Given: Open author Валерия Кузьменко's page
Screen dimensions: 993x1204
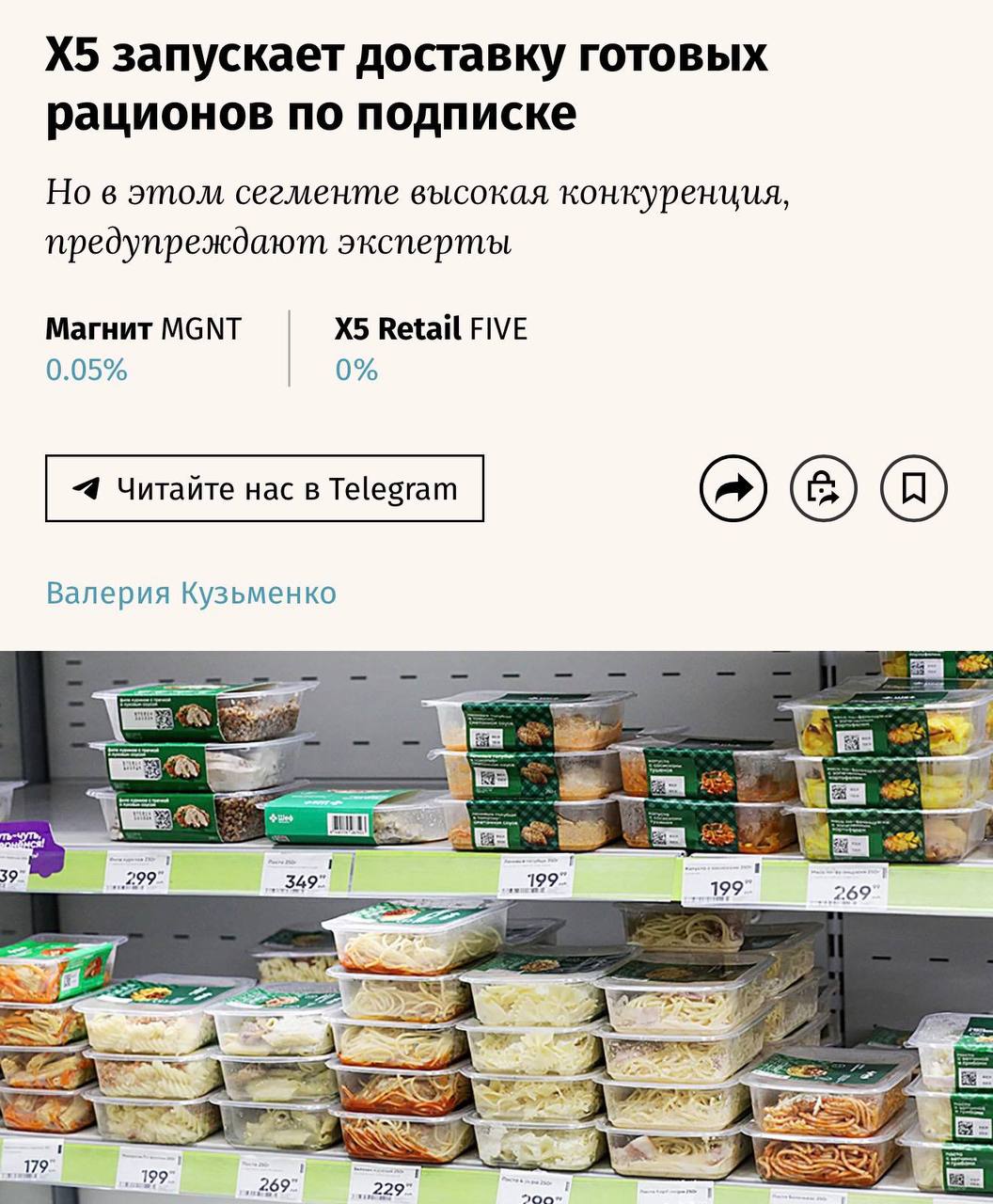Looking at the screenshot, I should [x=191, y=594].
